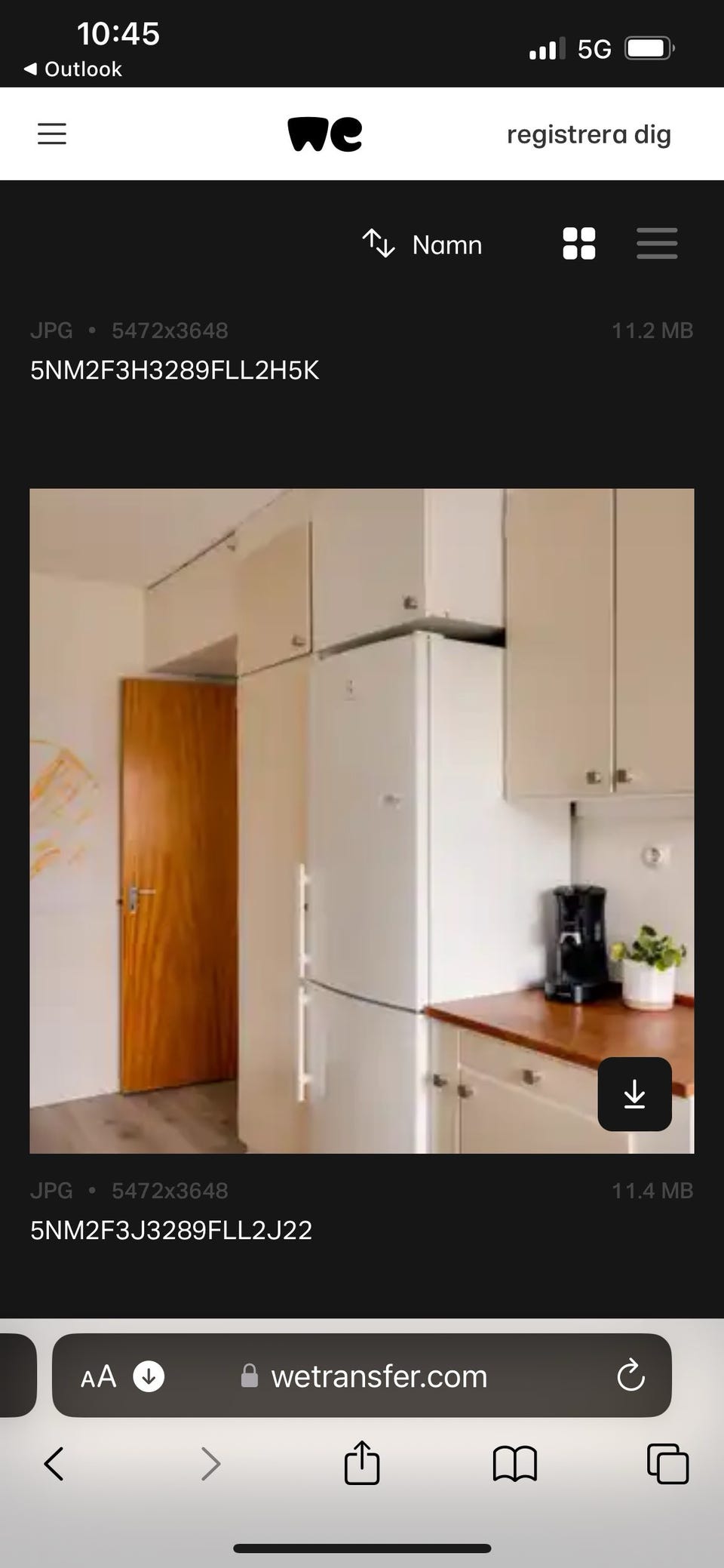Return to Outlook via the status bar link

coord(72,68)
